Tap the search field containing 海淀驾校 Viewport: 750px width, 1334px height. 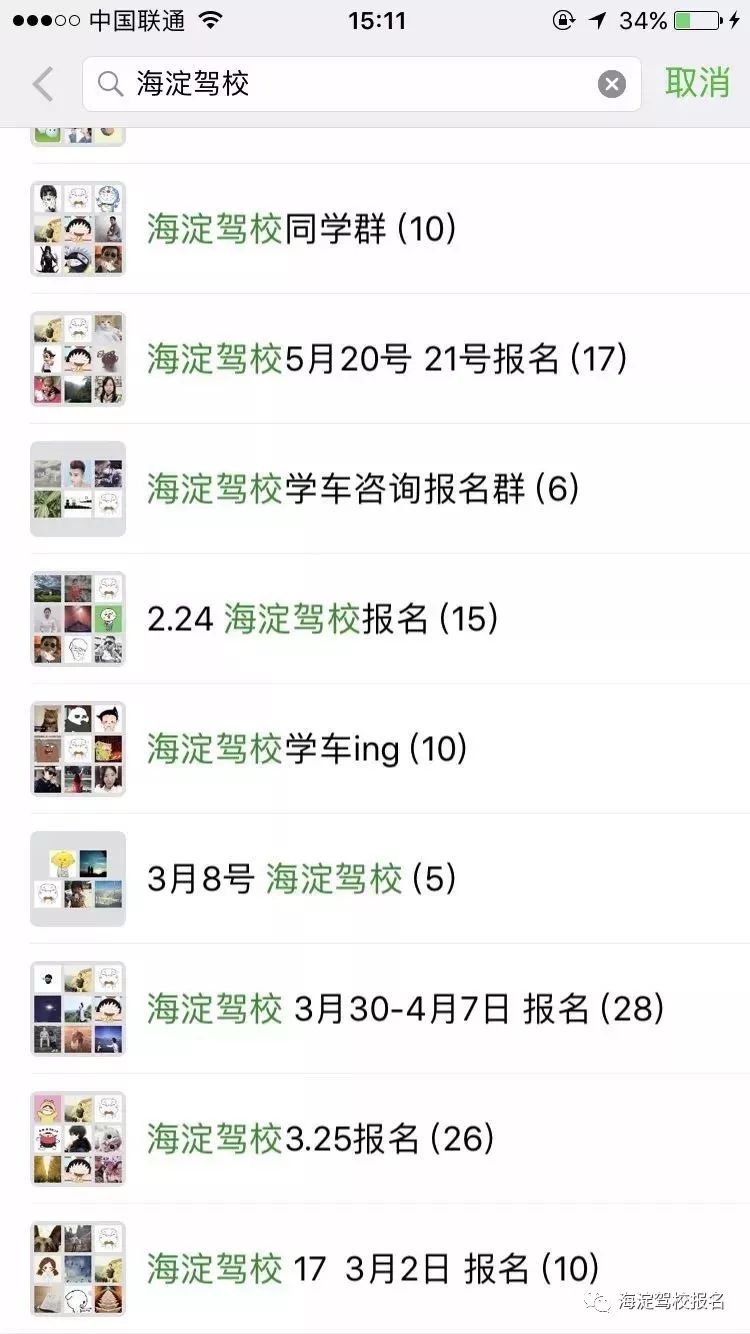click(350, 84)
